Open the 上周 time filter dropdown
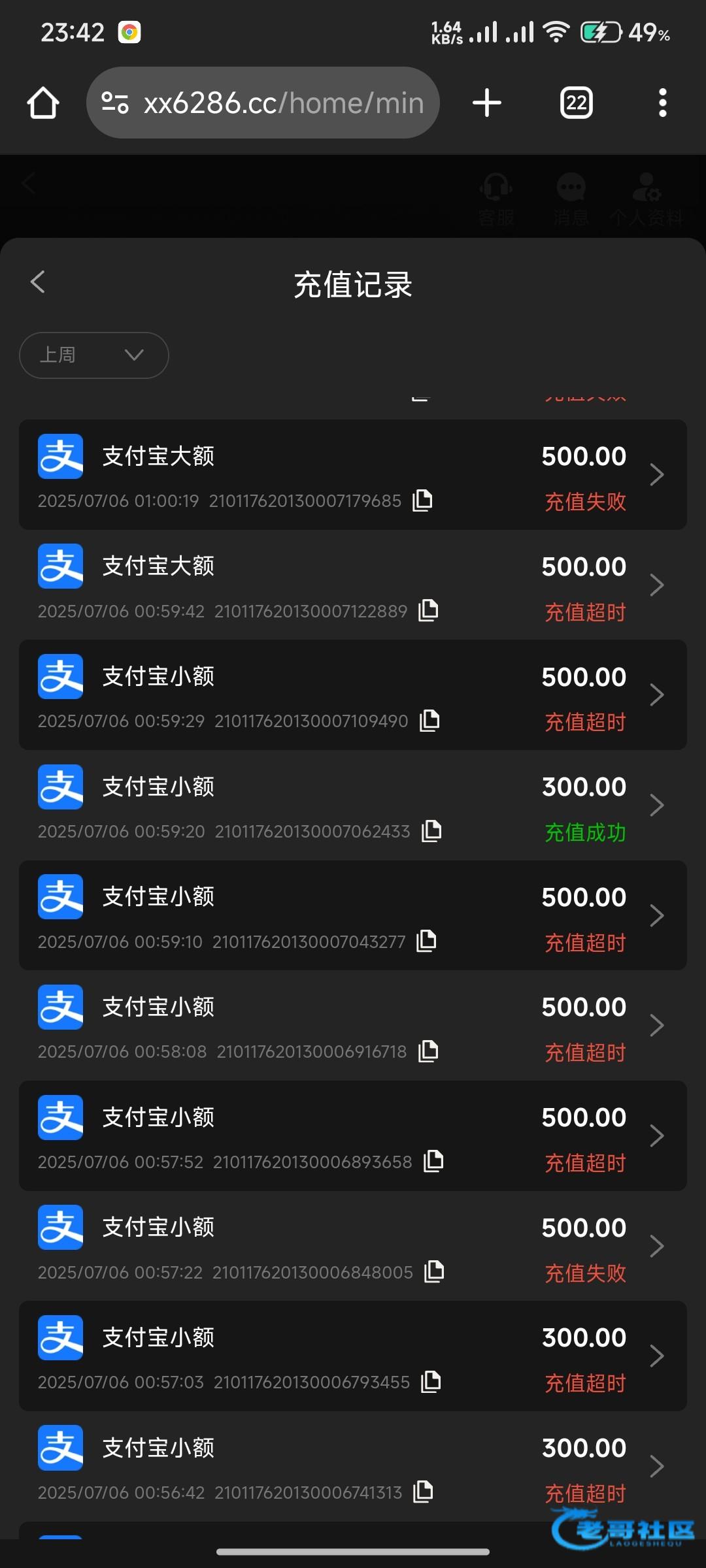The image size is (706, 1568). 94,355
